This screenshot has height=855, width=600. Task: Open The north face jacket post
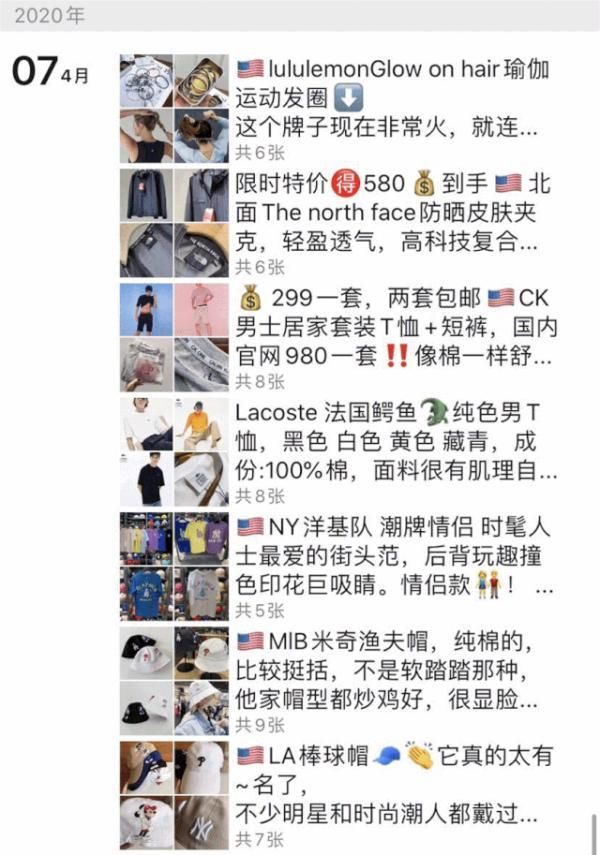[395, 214]
